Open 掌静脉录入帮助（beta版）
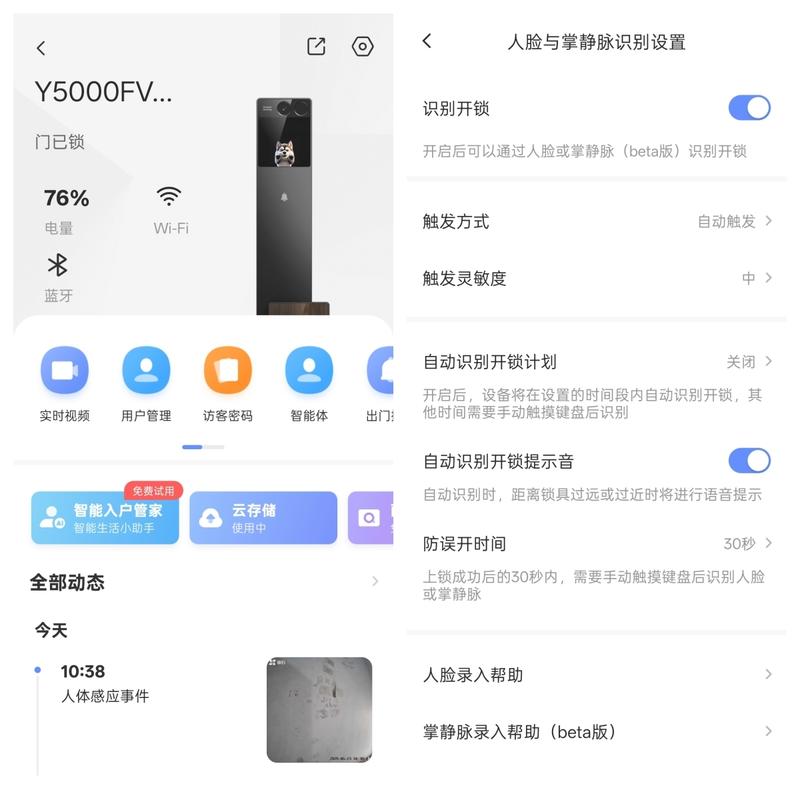The image size is (800, 800). (x=598, y=732)
